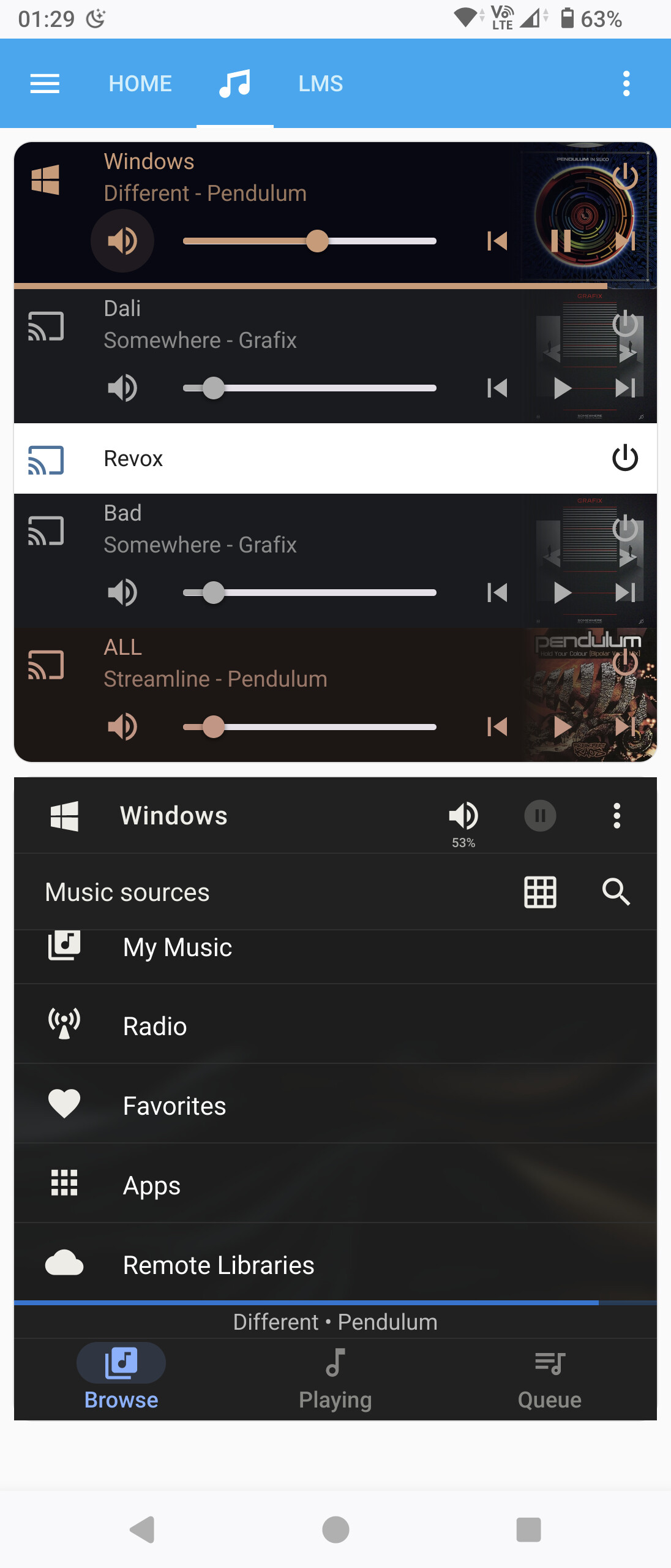Open the Apps source
This screenshot has width=671, height=1568.
[x=151, y=1184]
